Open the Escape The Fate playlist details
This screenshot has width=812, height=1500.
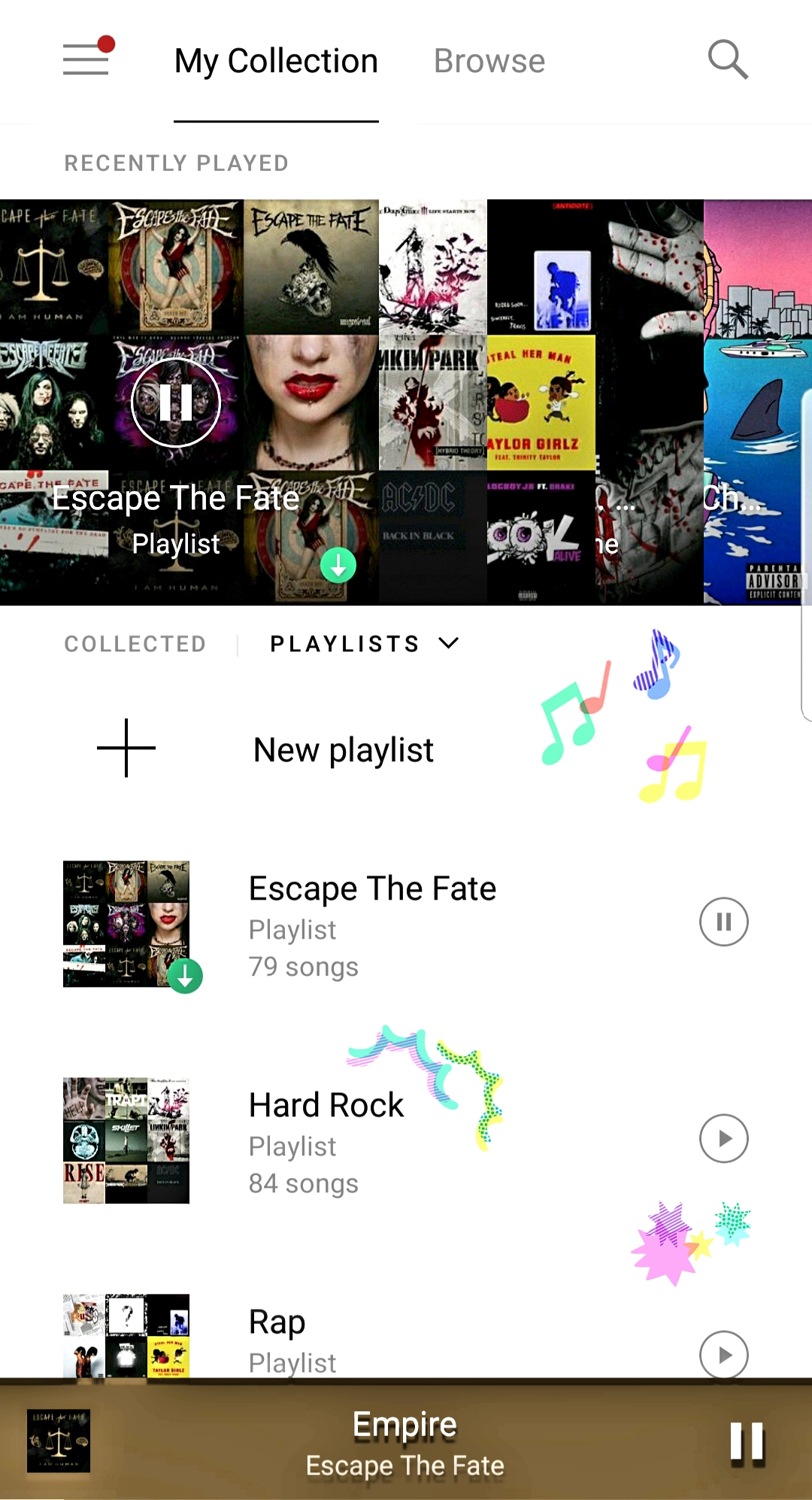372,889
